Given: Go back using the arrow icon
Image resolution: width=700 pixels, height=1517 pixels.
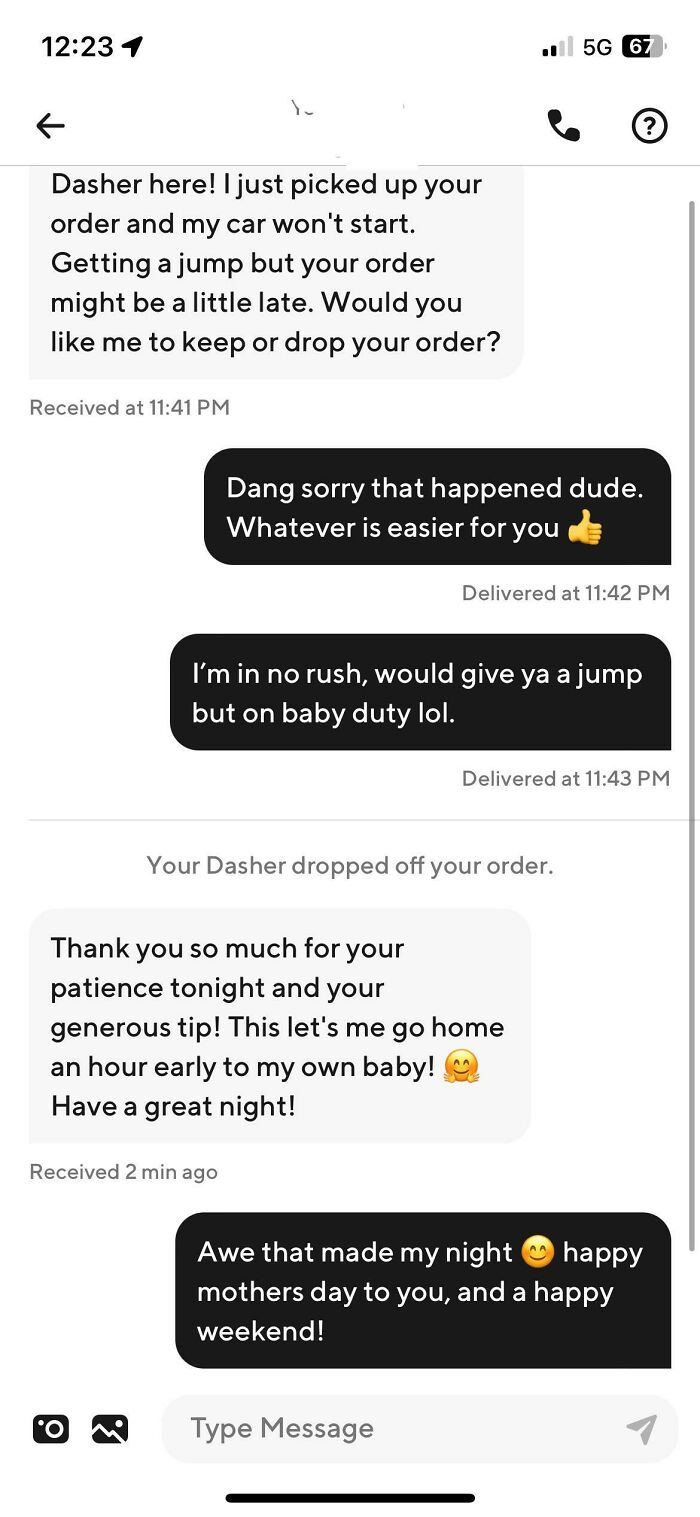Looking at the screenshot, I should [50, 125].
